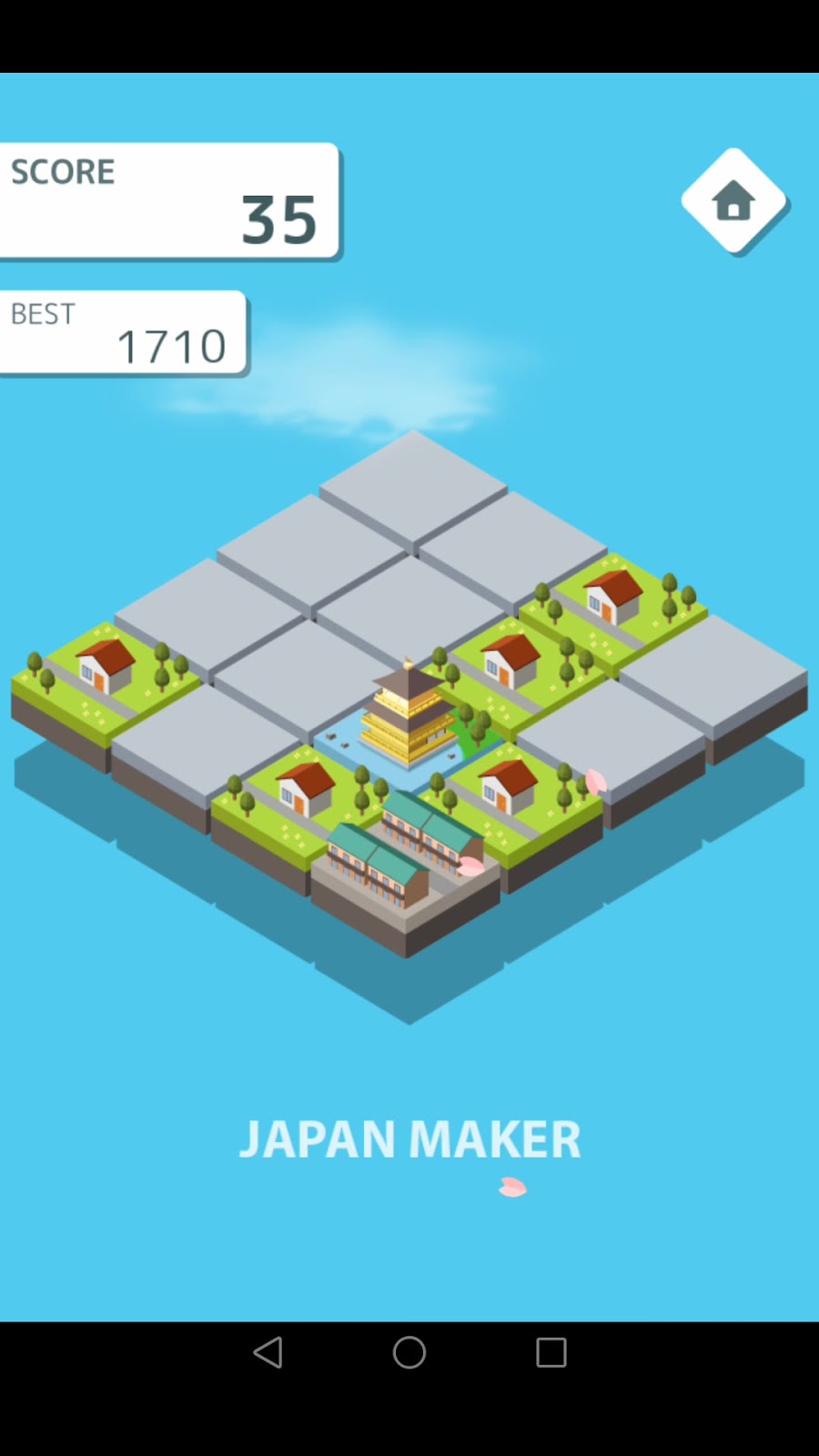Open the recent apps overview
The height and width of the screenshot is (1456, 819).
pos(551,1352)
